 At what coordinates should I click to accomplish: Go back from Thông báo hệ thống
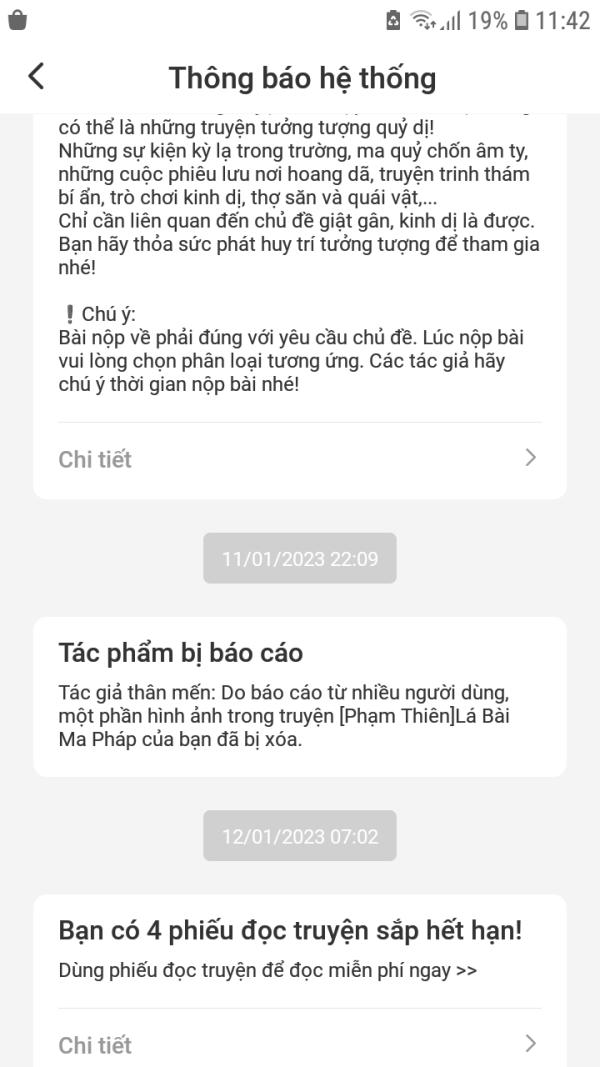pyautogui.click(x=36, y=76)
